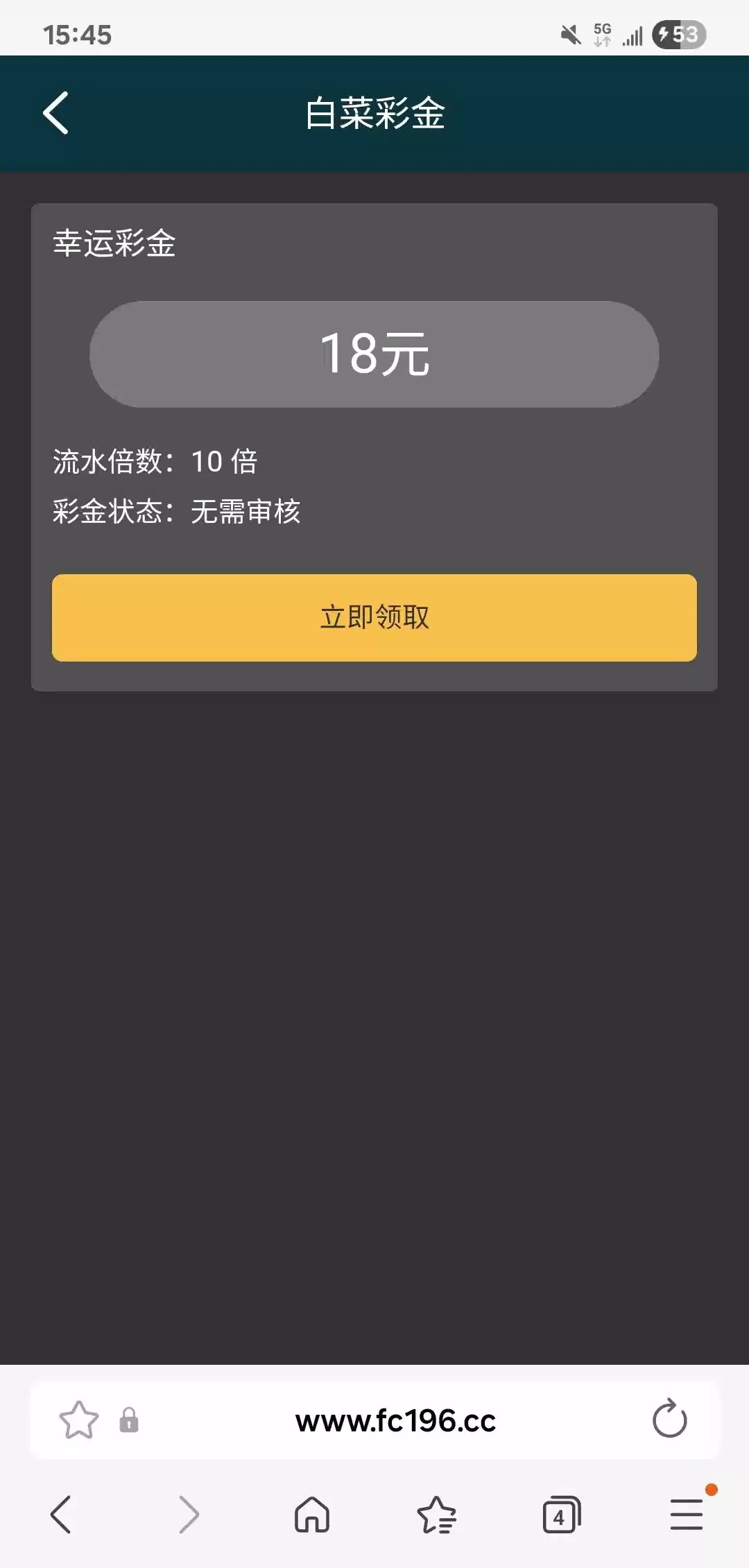The image size is (749, 1568).
Task: Claim the bonus with 立即领取
Action: click(374, 617)
